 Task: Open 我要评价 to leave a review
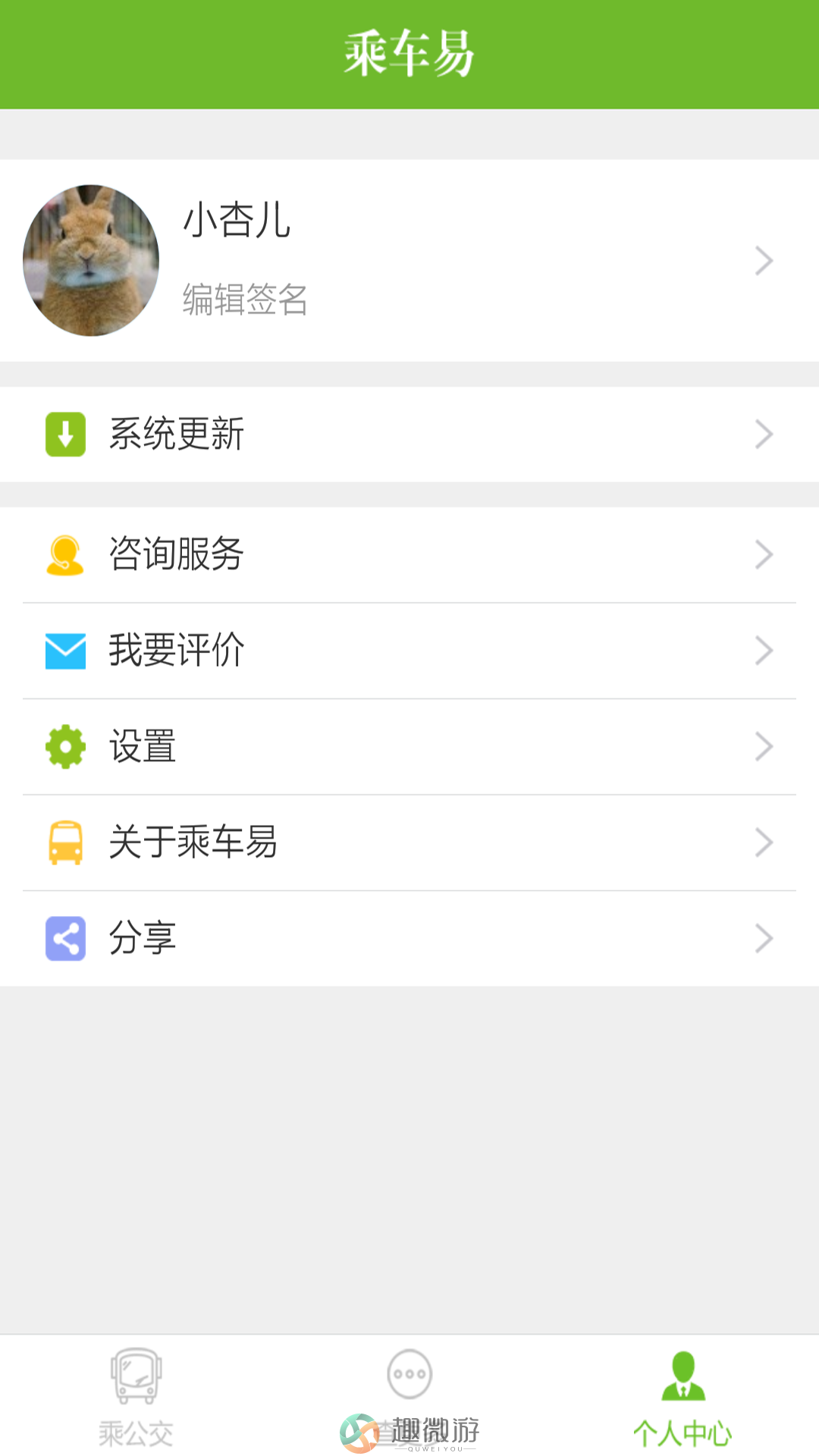[409, 651]
